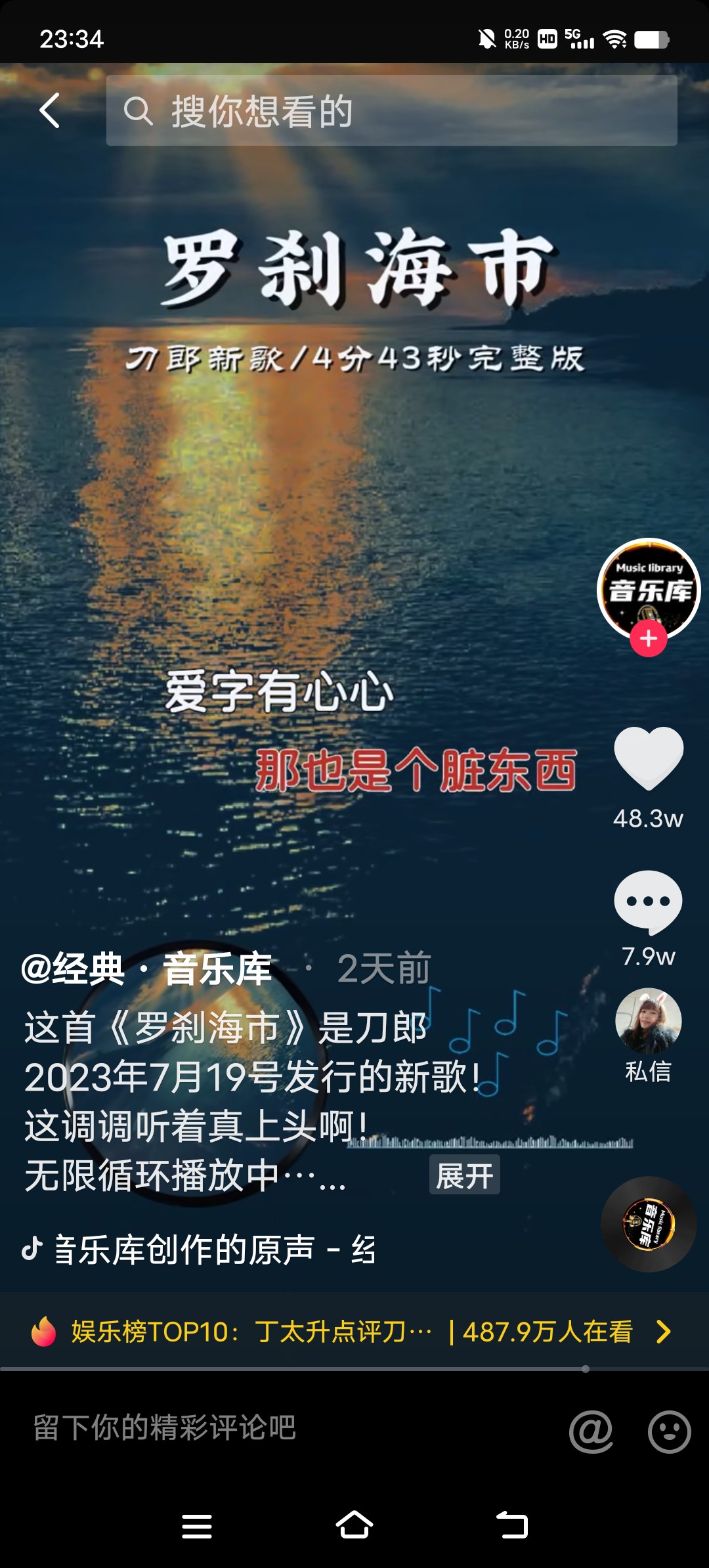Tap the 留下你的精彩评论吧 comment field
Image resolution: width=709 pixels, height=1568 pixels.
point(263,1428)
